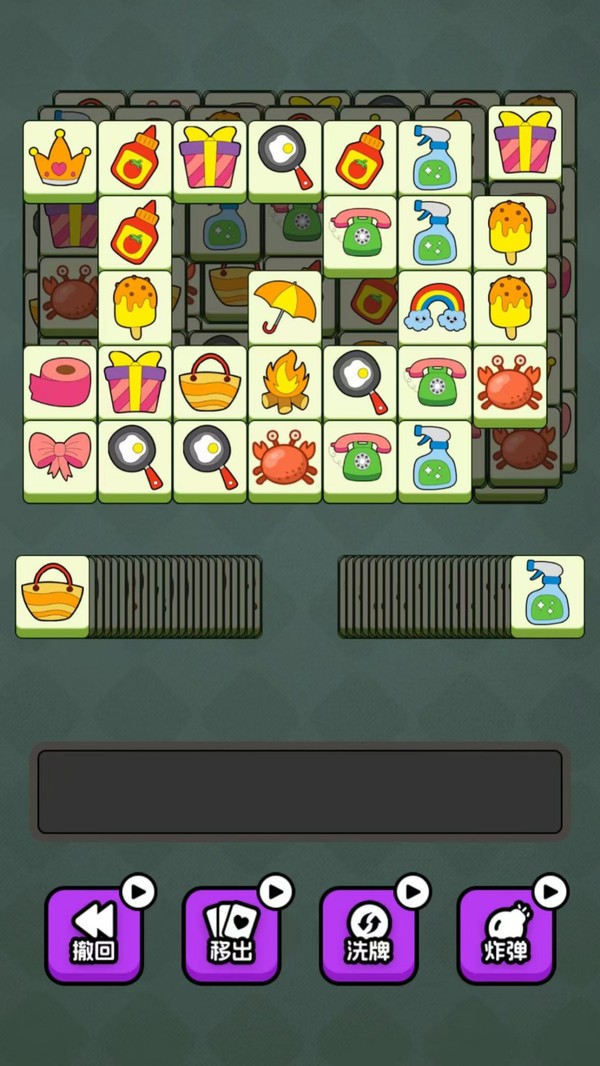Activate the 炸弹 bomb power-up
600x1066 pixels.
[505, 935]
